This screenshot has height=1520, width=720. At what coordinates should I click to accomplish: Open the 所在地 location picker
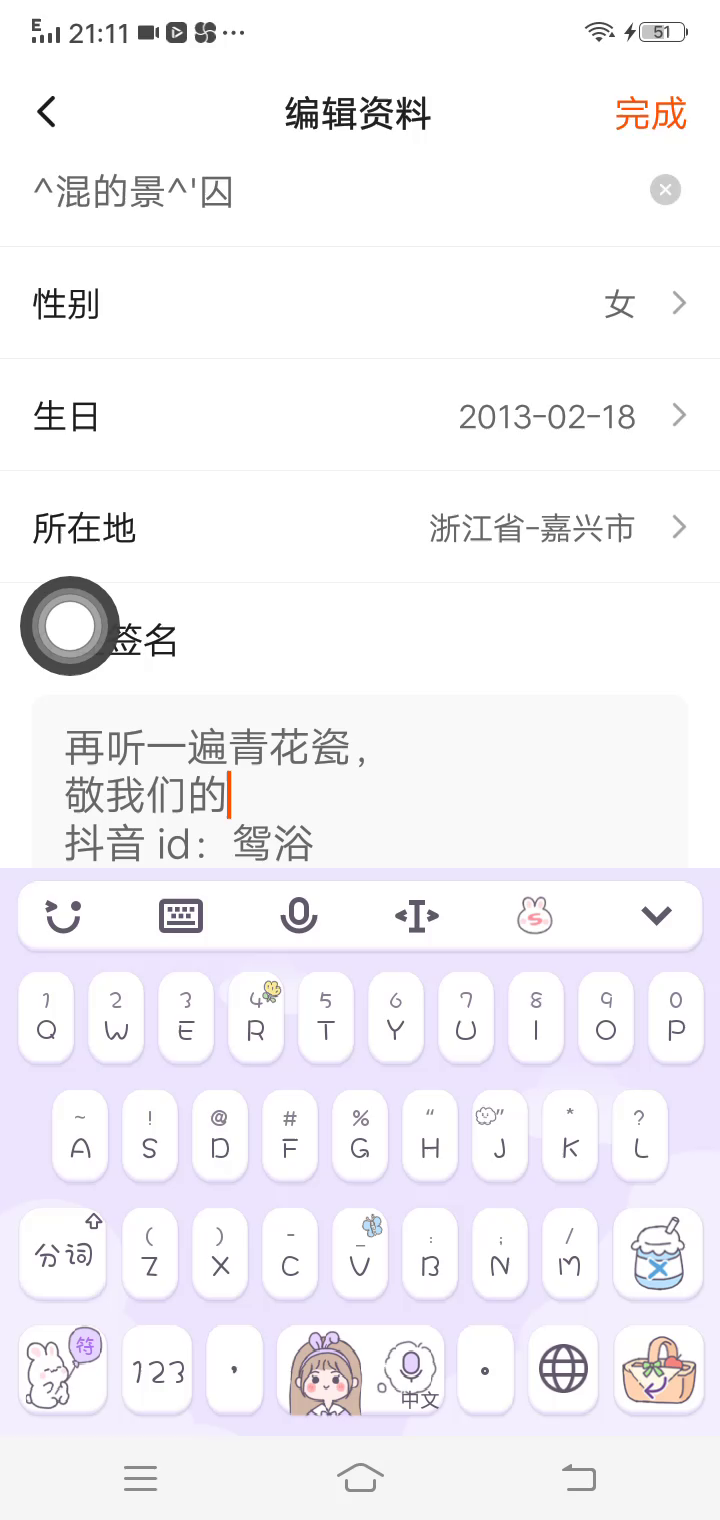360,527
